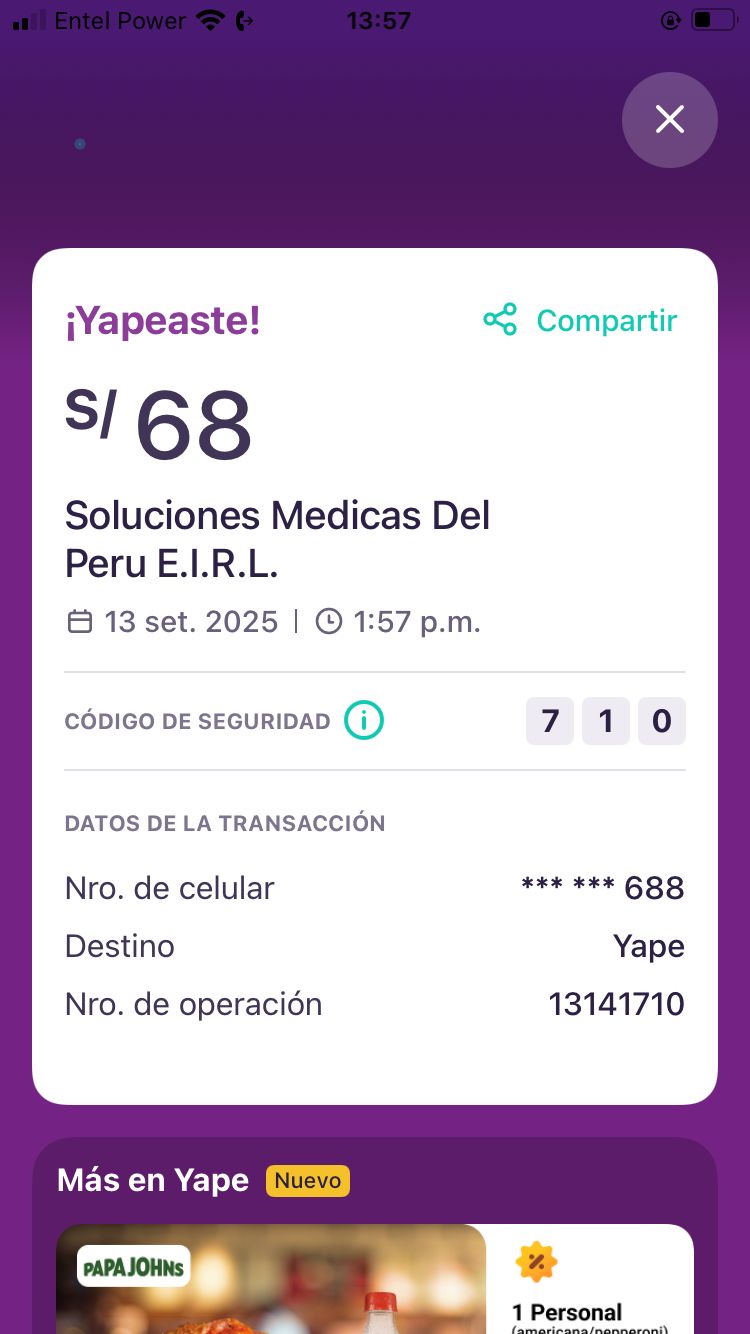Open security code info icon
Screen dimensions: 750x1334
click(364, 721)
